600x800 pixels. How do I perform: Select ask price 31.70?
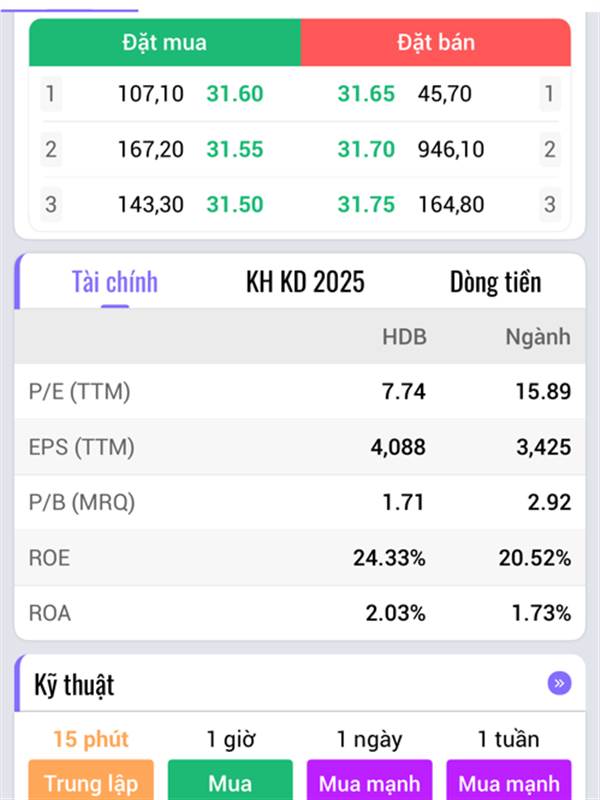click(x=366, y=149)
